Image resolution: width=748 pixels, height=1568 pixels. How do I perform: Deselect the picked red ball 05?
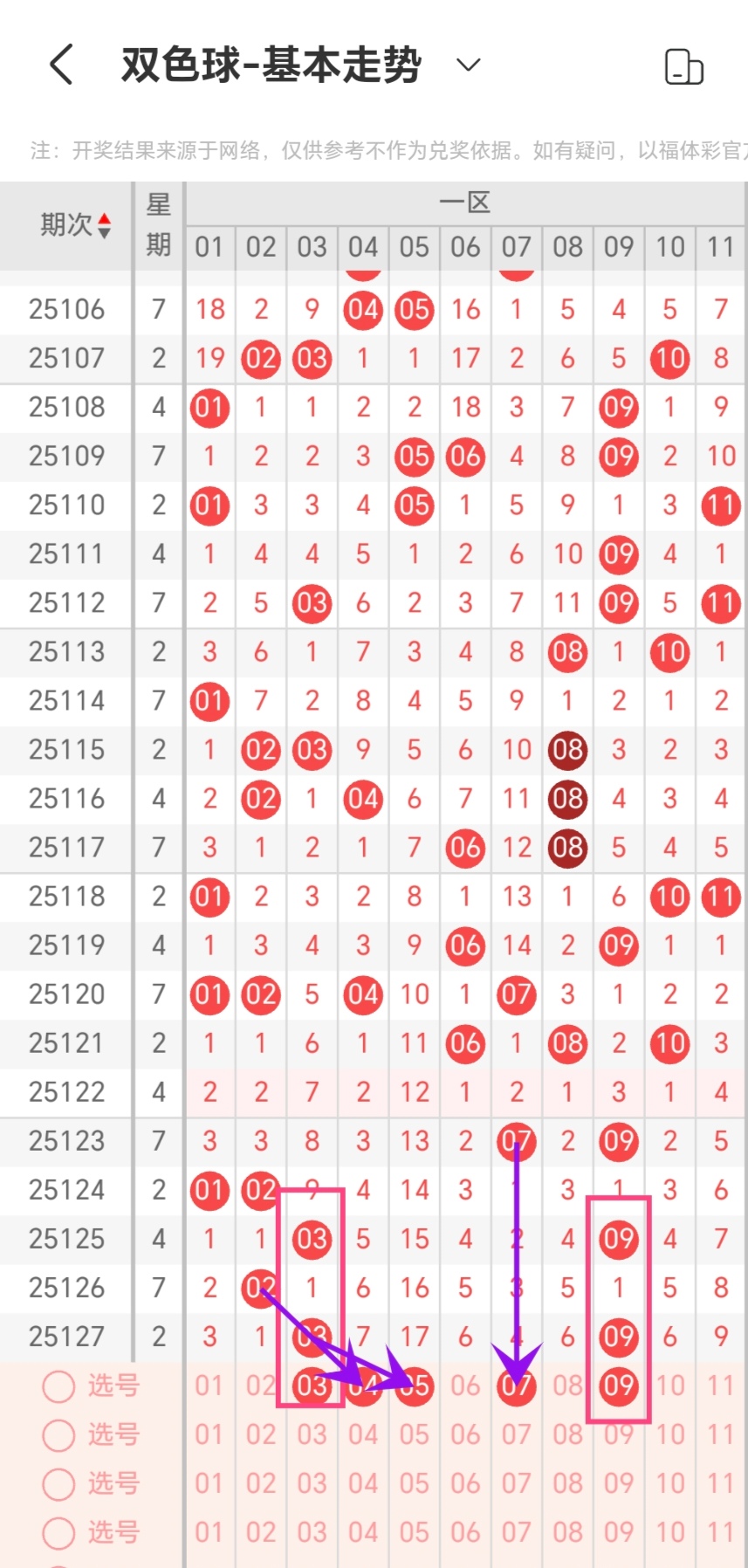pos(415,1386)
